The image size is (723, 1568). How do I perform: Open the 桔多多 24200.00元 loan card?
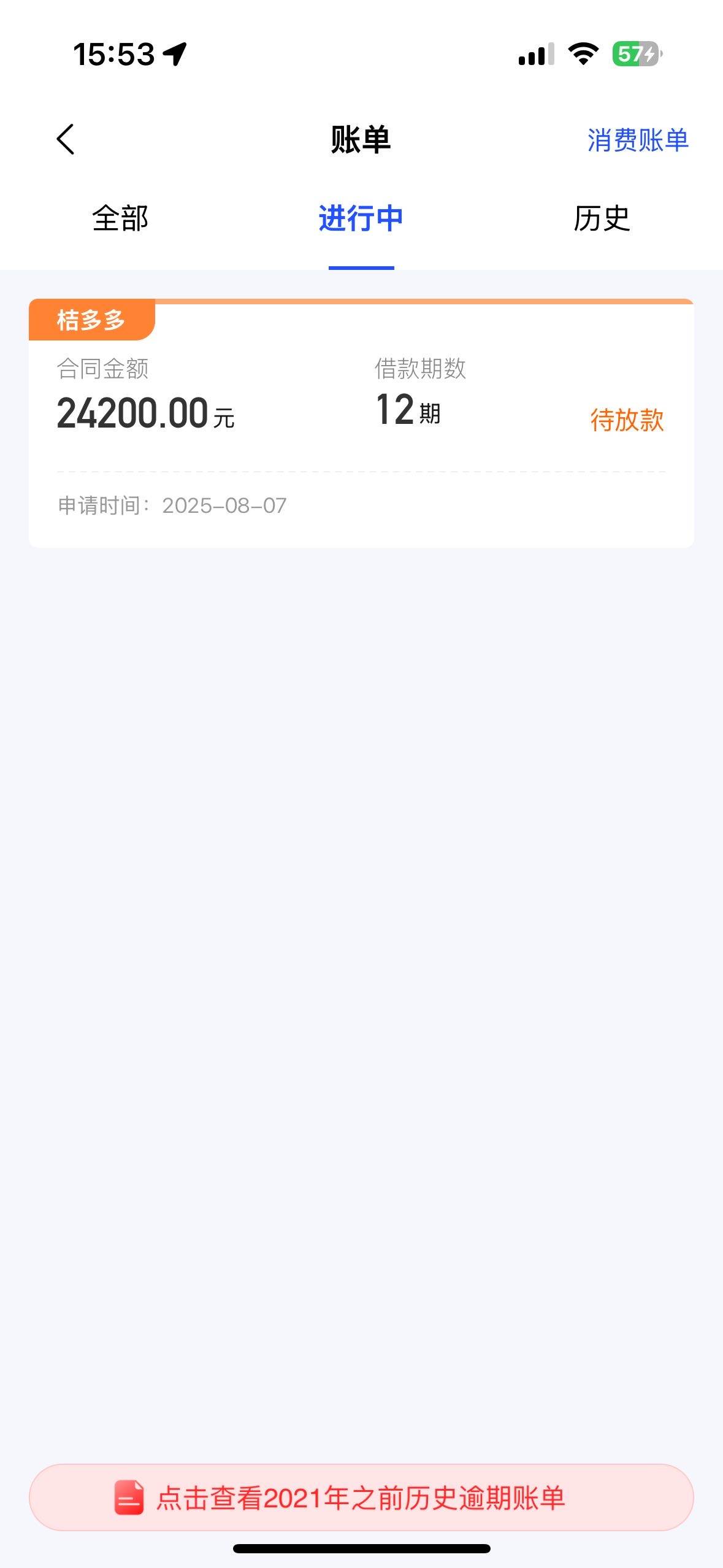coord(361,423)
